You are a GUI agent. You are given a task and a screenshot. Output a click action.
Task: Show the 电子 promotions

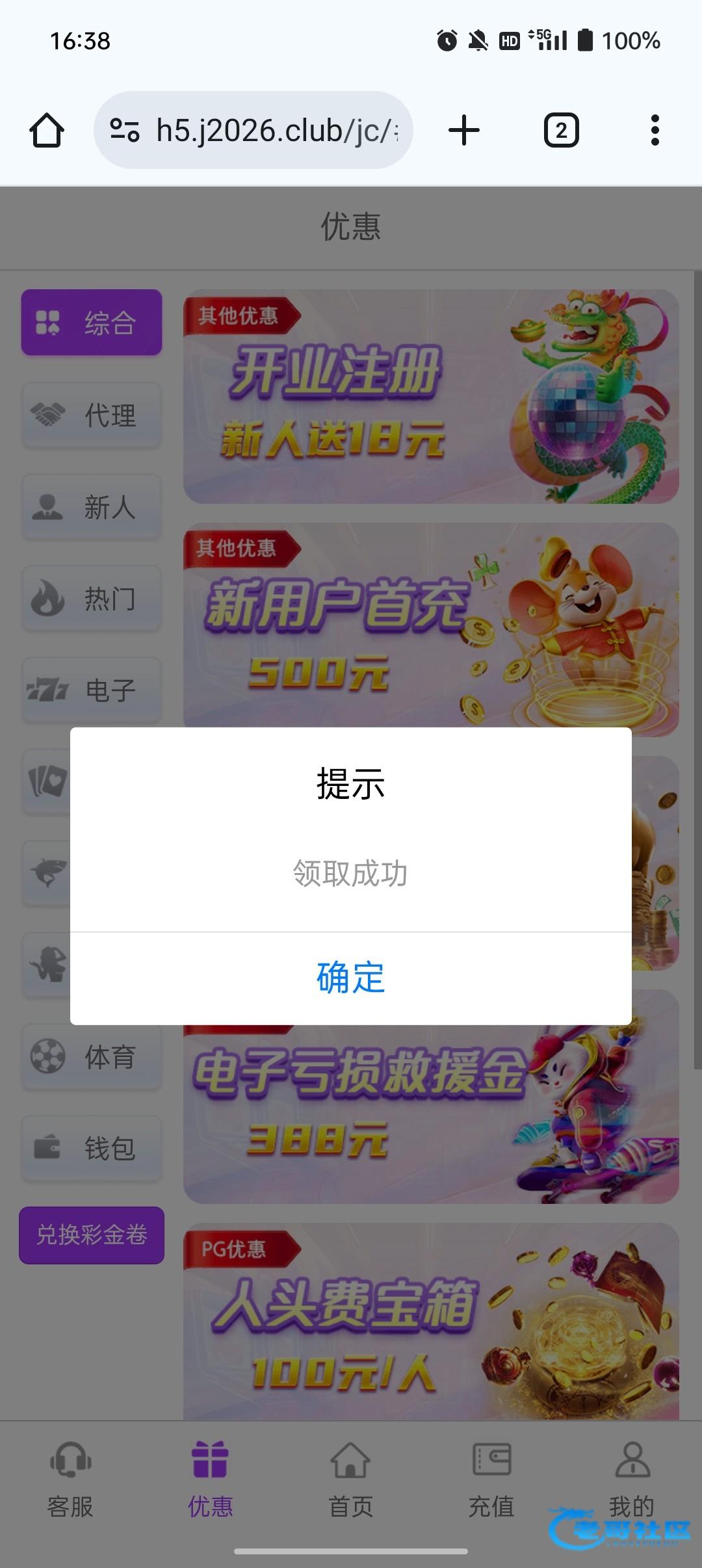click(92, 690)
